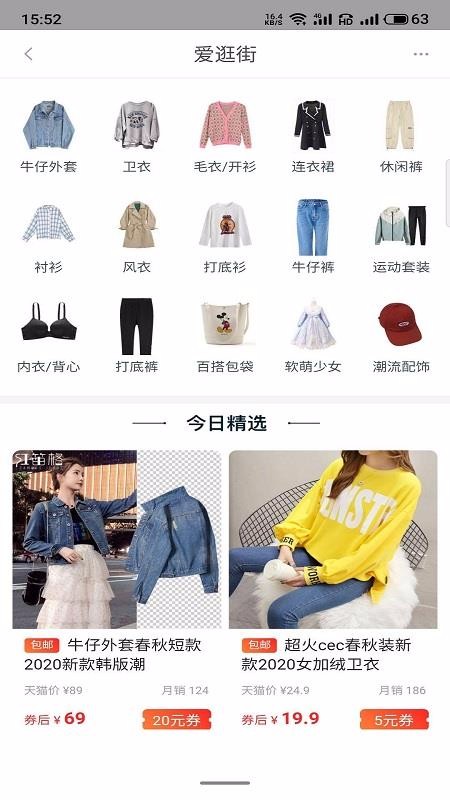Open the three-dot overflow menu
Screen dimensions: 450x800
click(x=421, y=54)
